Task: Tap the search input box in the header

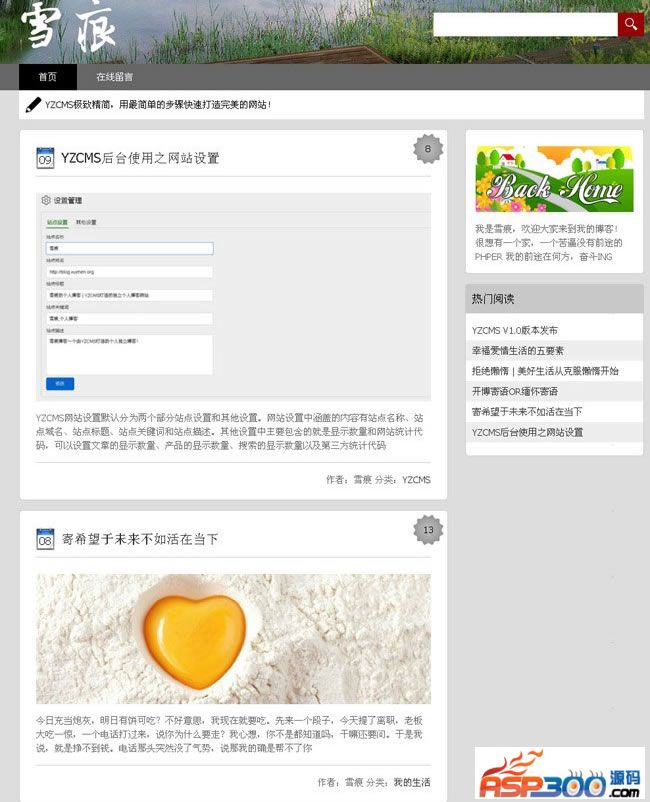Action: coord(525,24)
